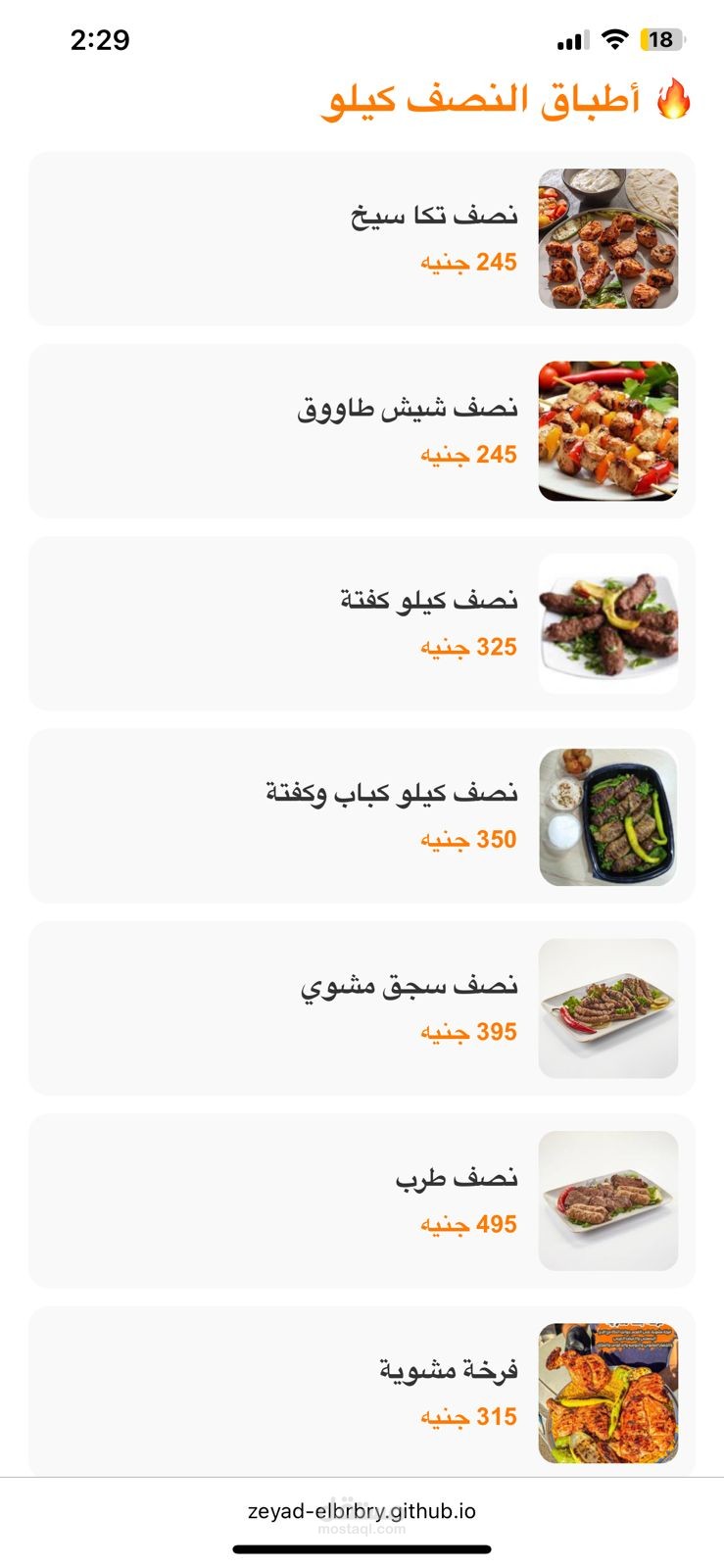Screen dimensions: 724x1568
Task: Choose the نصف كيلو كباب وكفتة item
Action: [x=362, y=815]
